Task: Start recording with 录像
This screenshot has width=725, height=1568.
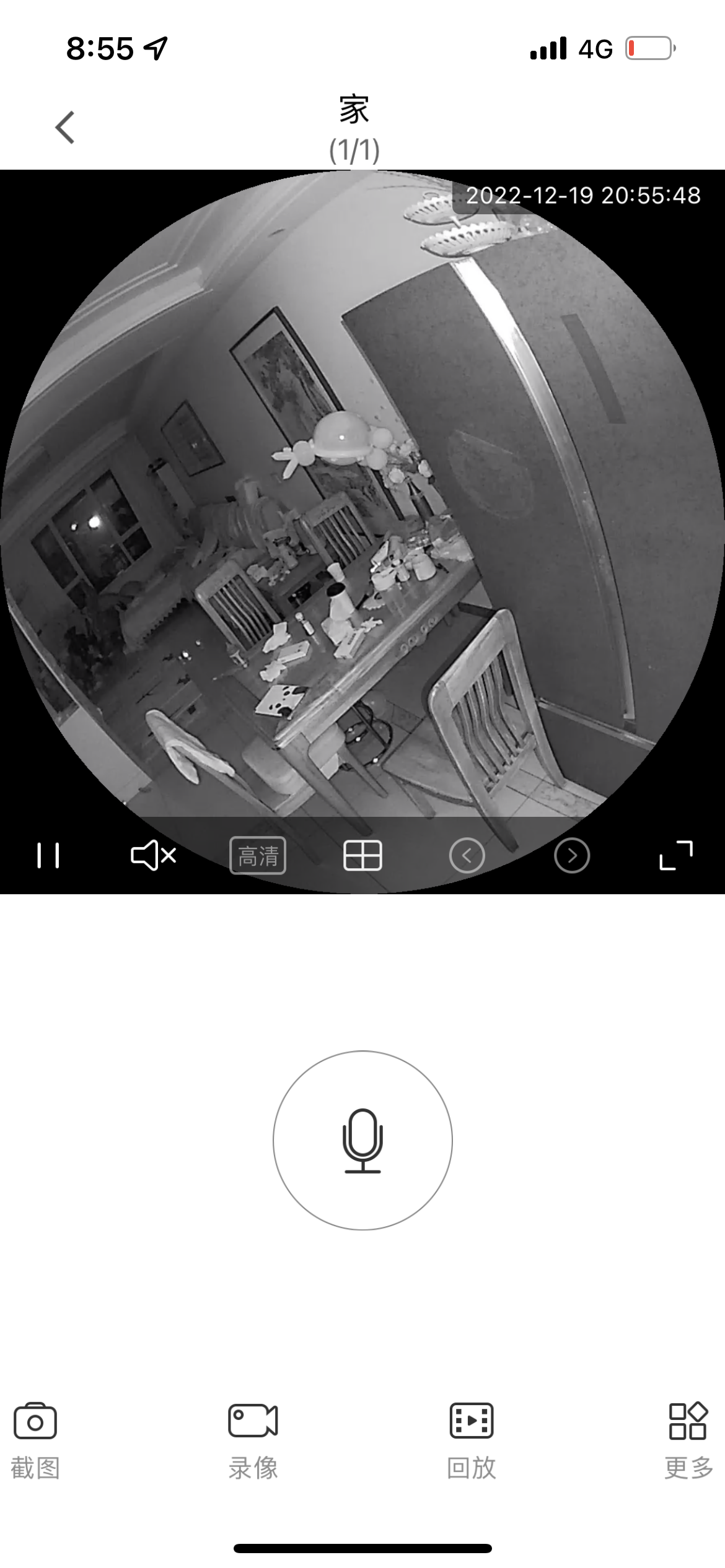Action: pyautogui.click(x=253, y=1440)
